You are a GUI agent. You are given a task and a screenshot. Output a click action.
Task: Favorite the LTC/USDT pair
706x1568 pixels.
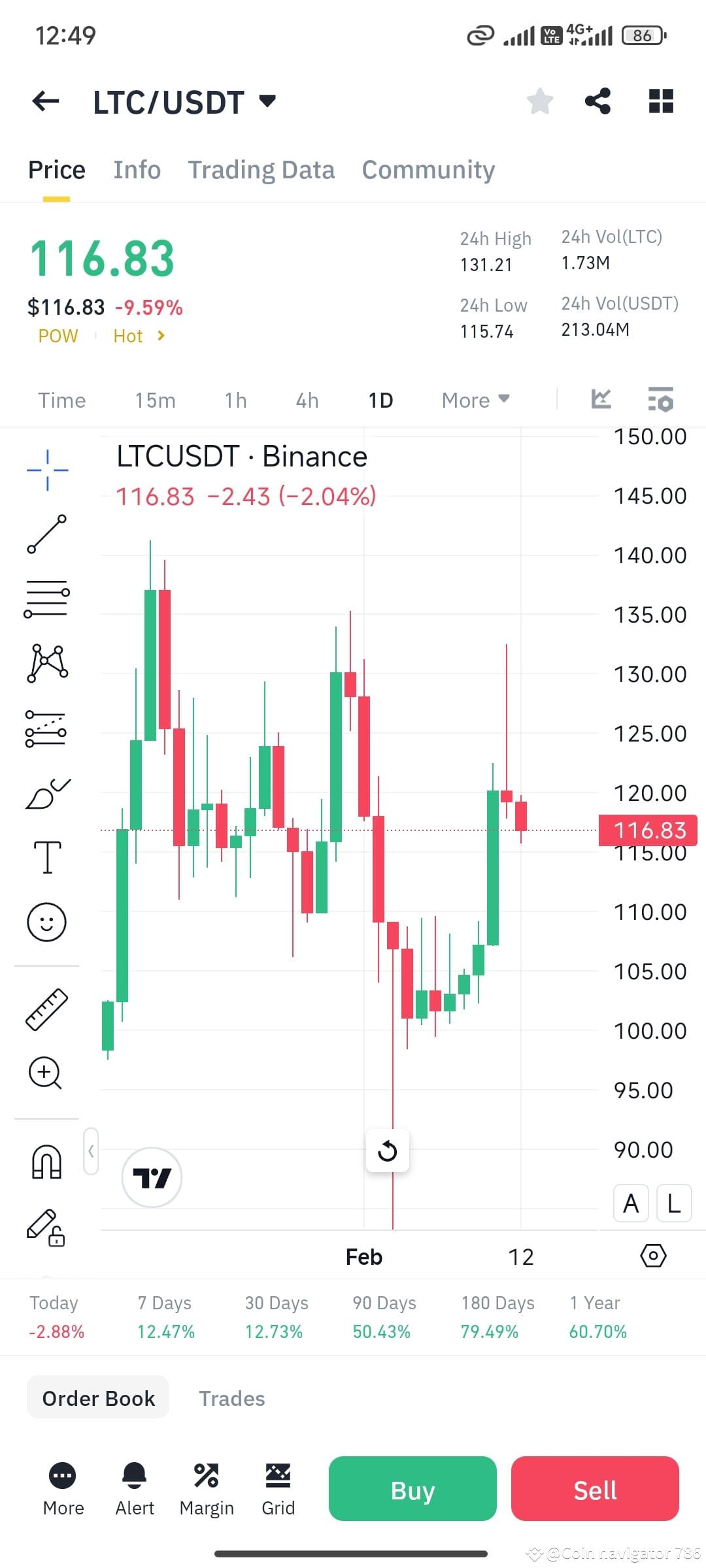[x=539, y=101]
